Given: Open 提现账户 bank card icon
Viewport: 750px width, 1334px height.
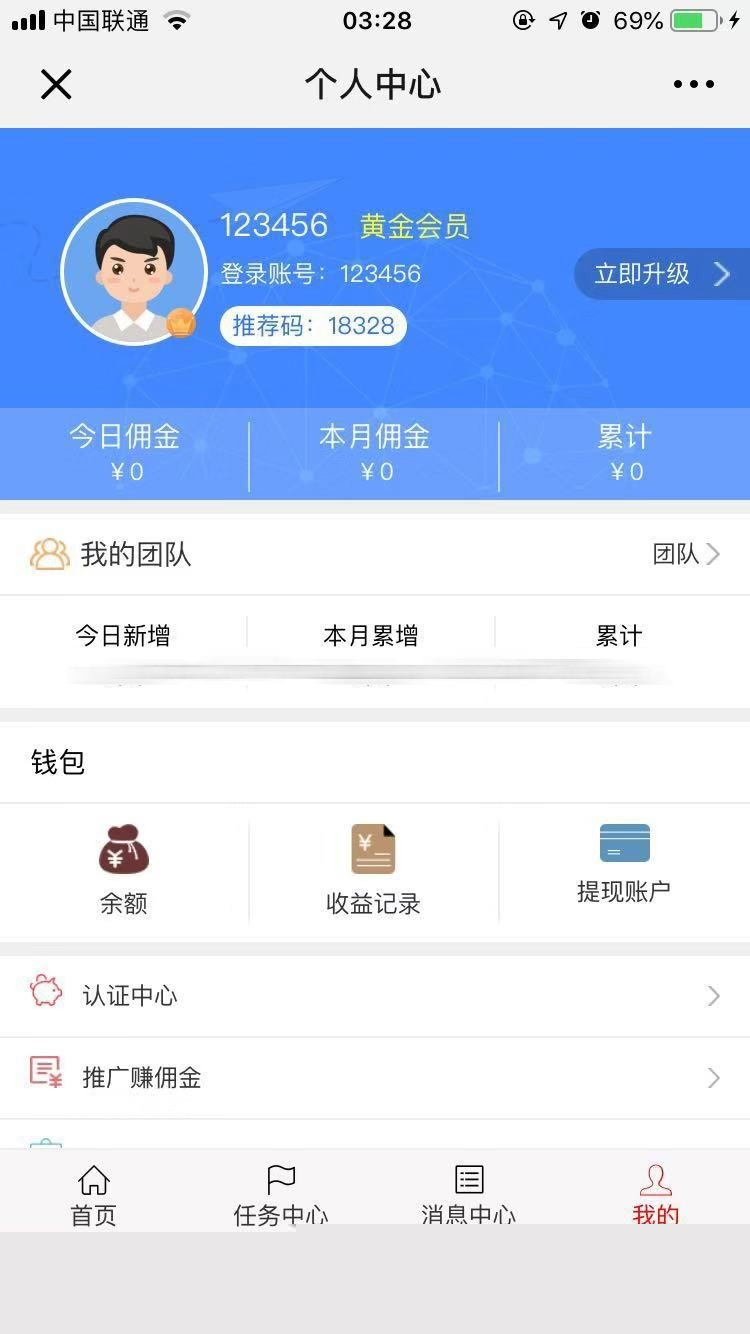Looking at the screenshot, I should click(x=623, y=842).
